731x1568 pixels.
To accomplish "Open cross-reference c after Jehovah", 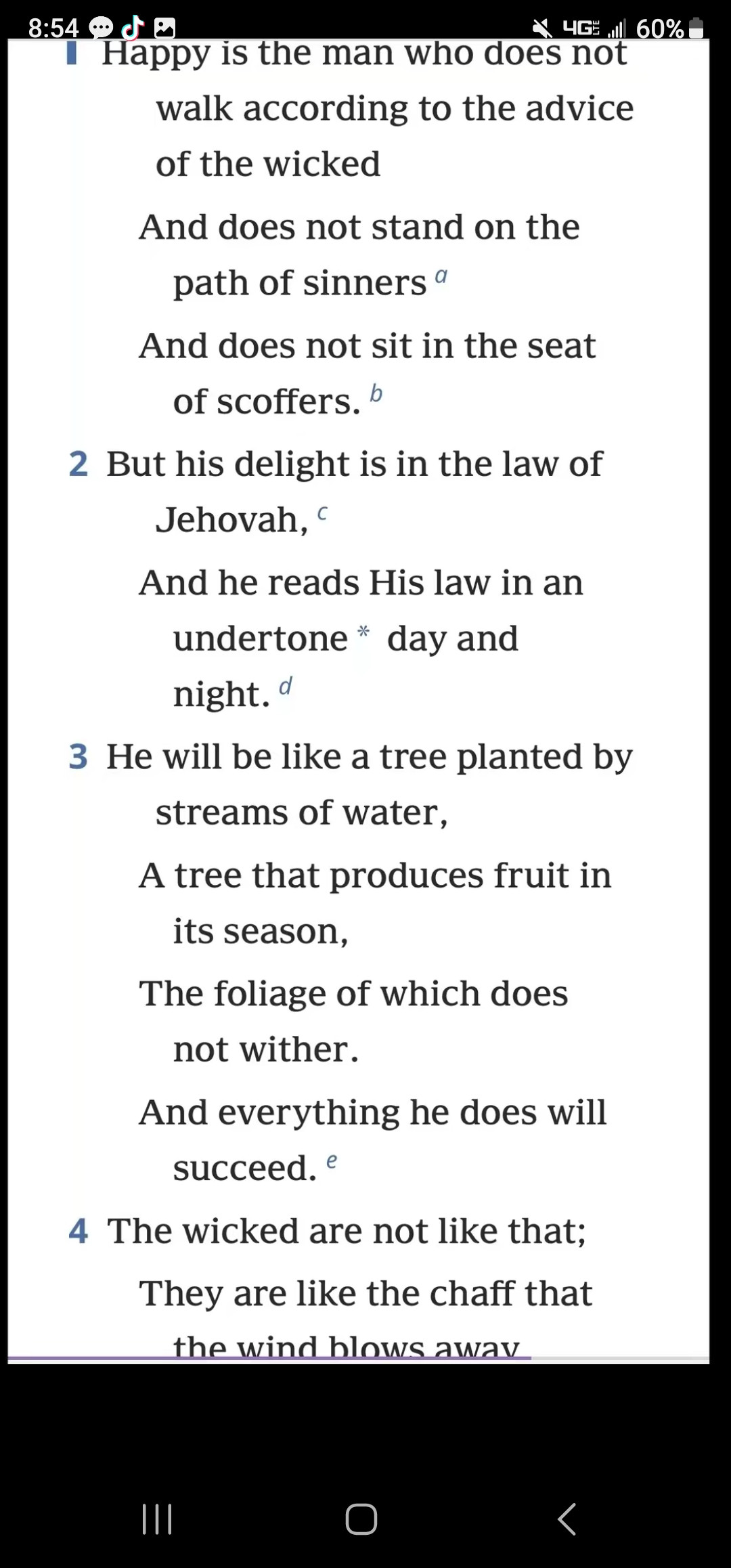I will (x=322, y=514).
